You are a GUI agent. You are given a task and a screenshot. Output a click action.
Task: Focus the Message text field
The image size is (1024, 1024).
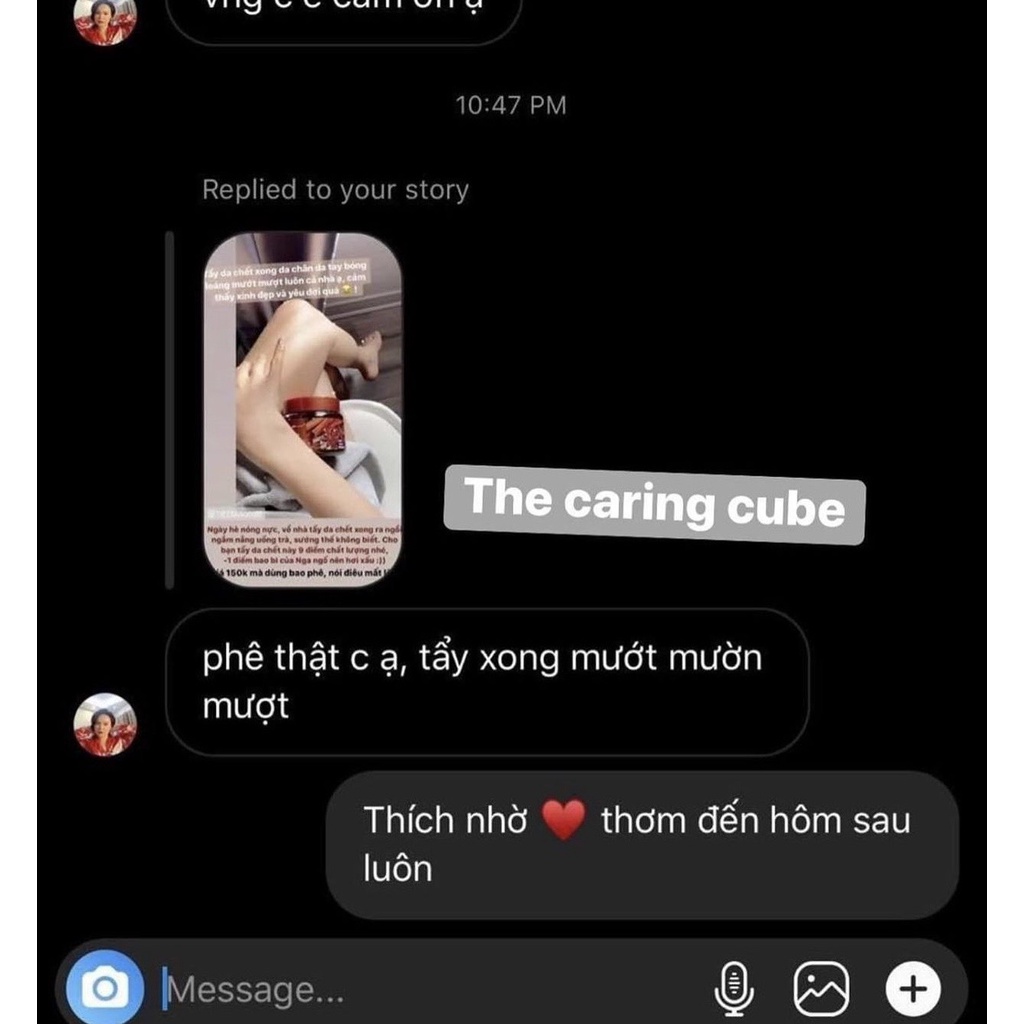420,991
